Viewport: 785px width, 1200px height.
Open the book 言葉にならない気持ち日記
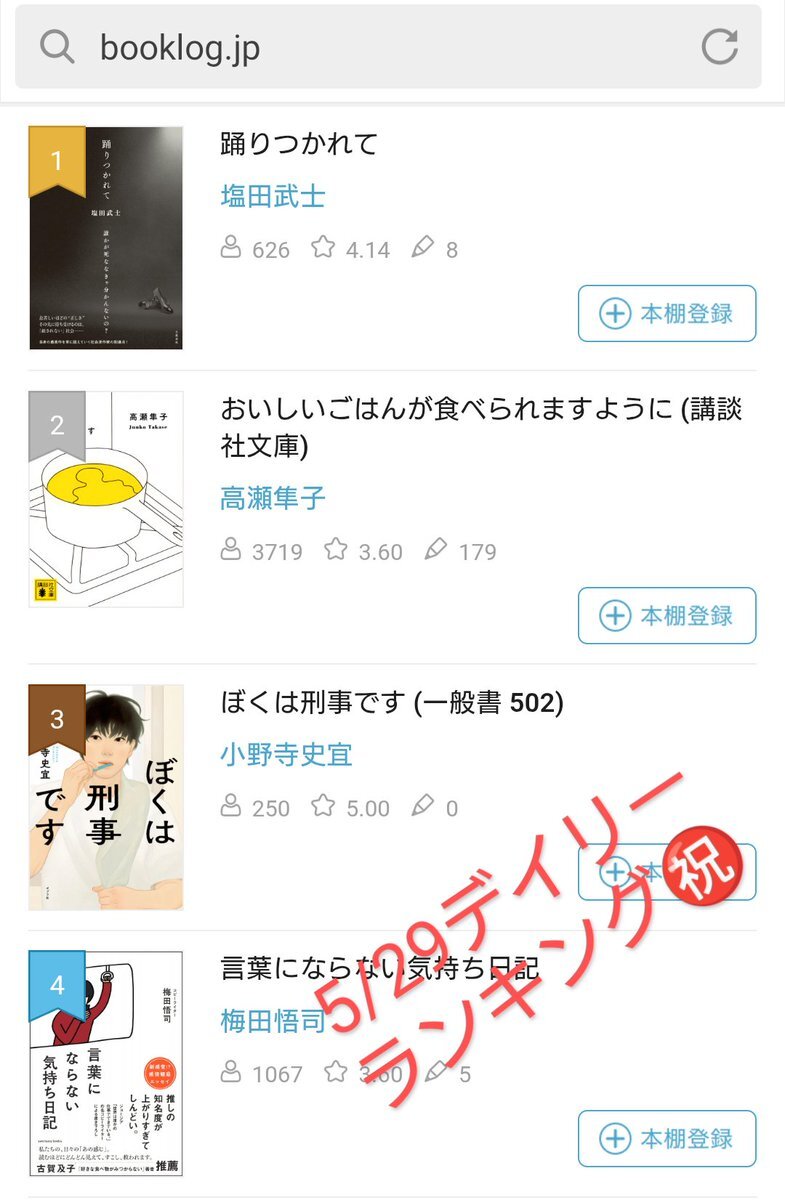pos(379,968)
